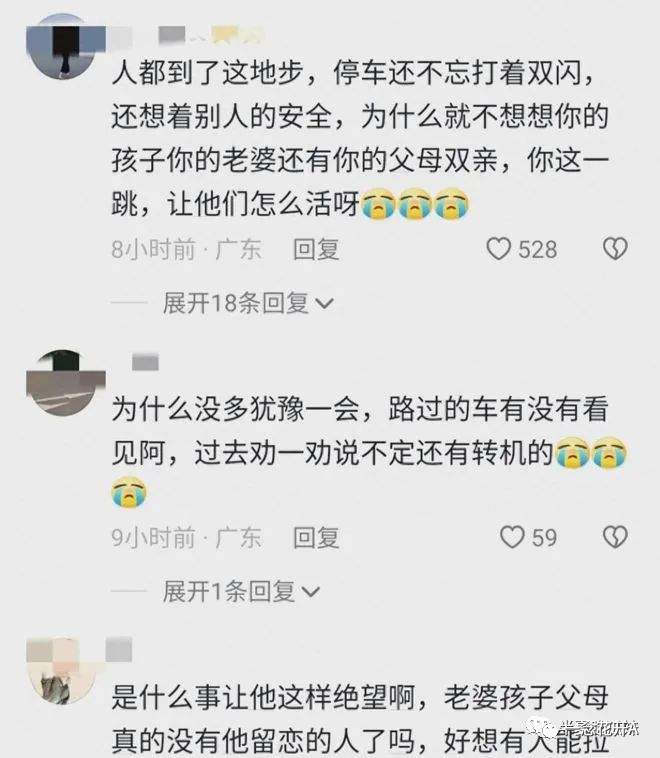Dislike the comment posted 8小时前
The image size is (660, 758).
pos(616,249)
